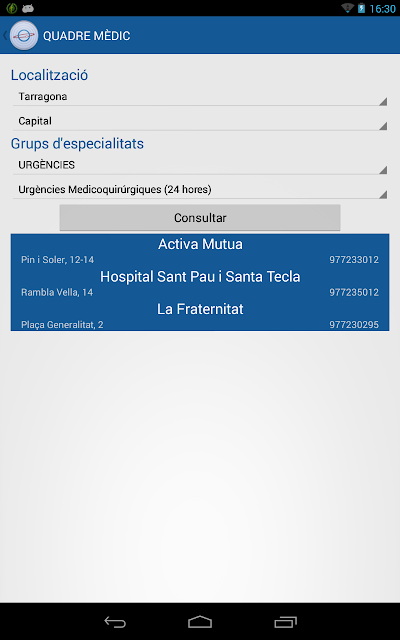Go to the home screen
This screenshot has width=400, height=640.
[x=200, y=622]
